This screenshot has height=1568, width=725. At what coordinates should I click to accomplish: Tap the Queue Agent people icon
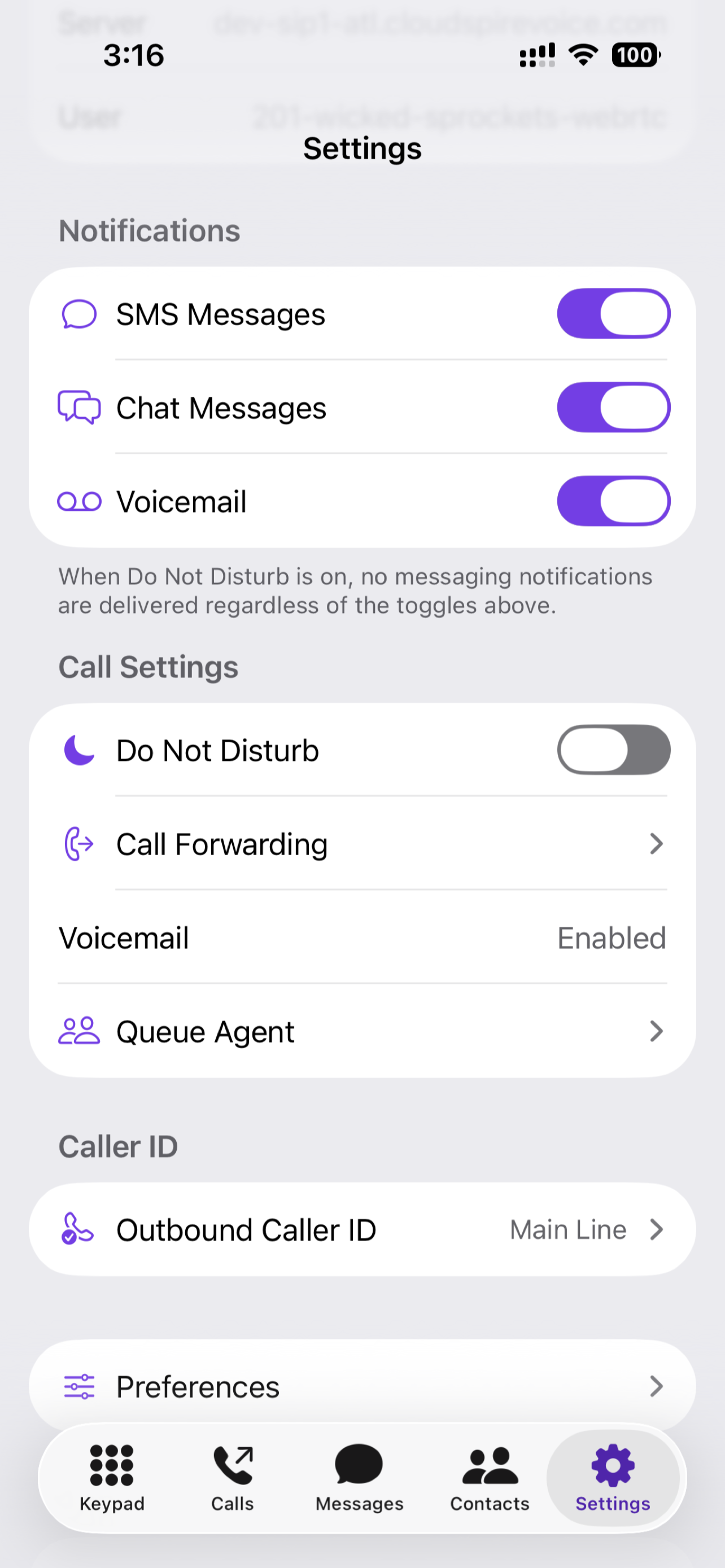pos(79,1031)
